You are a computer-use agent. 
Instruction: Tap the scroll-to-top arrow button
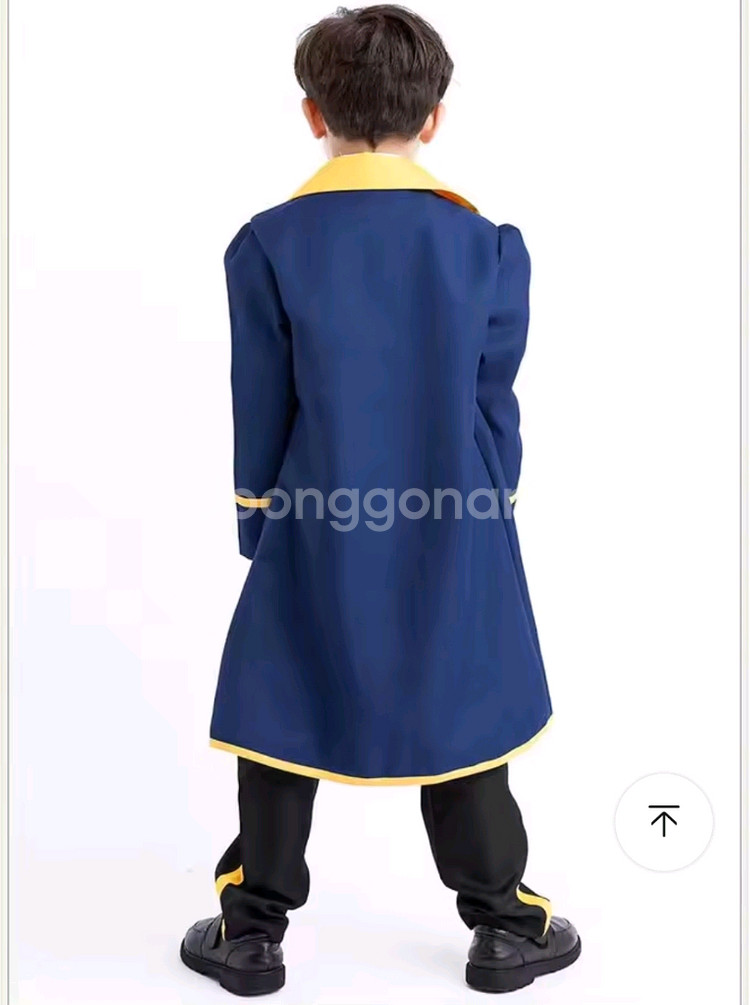pyautogui.click(x=664, y=822)
